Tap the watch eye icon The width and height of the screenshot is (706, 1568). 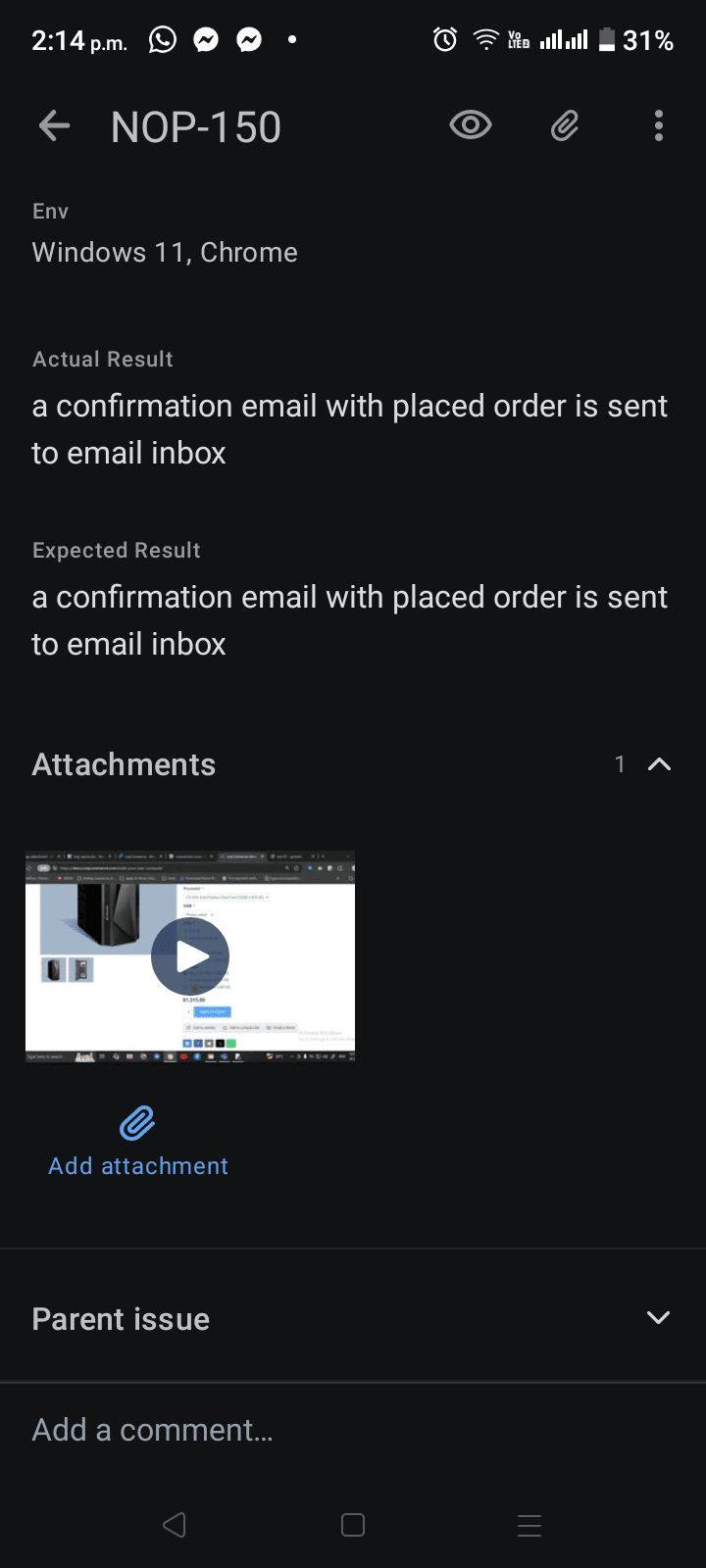(471, 125)
